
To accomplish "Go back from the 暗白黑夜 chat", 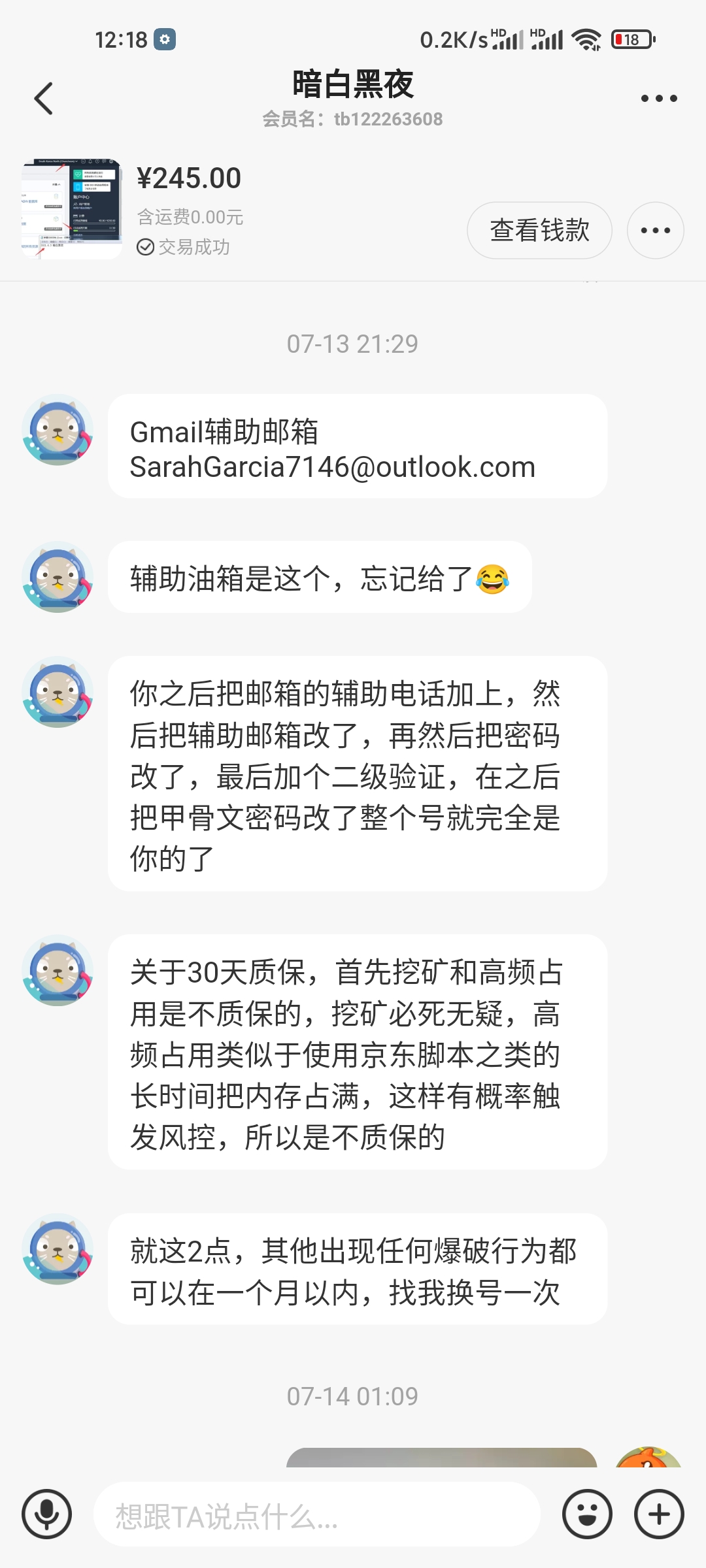I will 44,99.
